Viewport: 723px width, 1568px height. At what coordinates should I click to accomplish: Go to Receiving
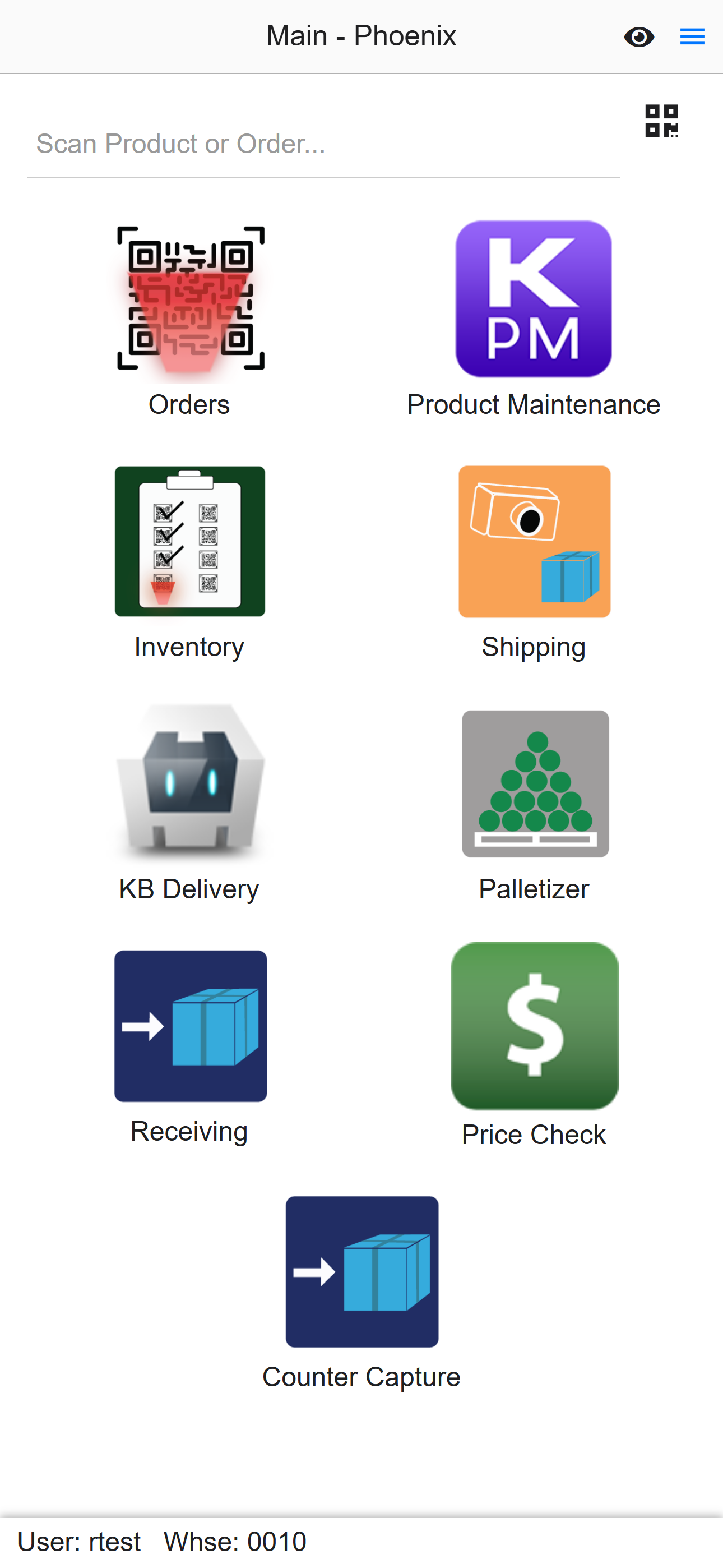(191, 1026)
